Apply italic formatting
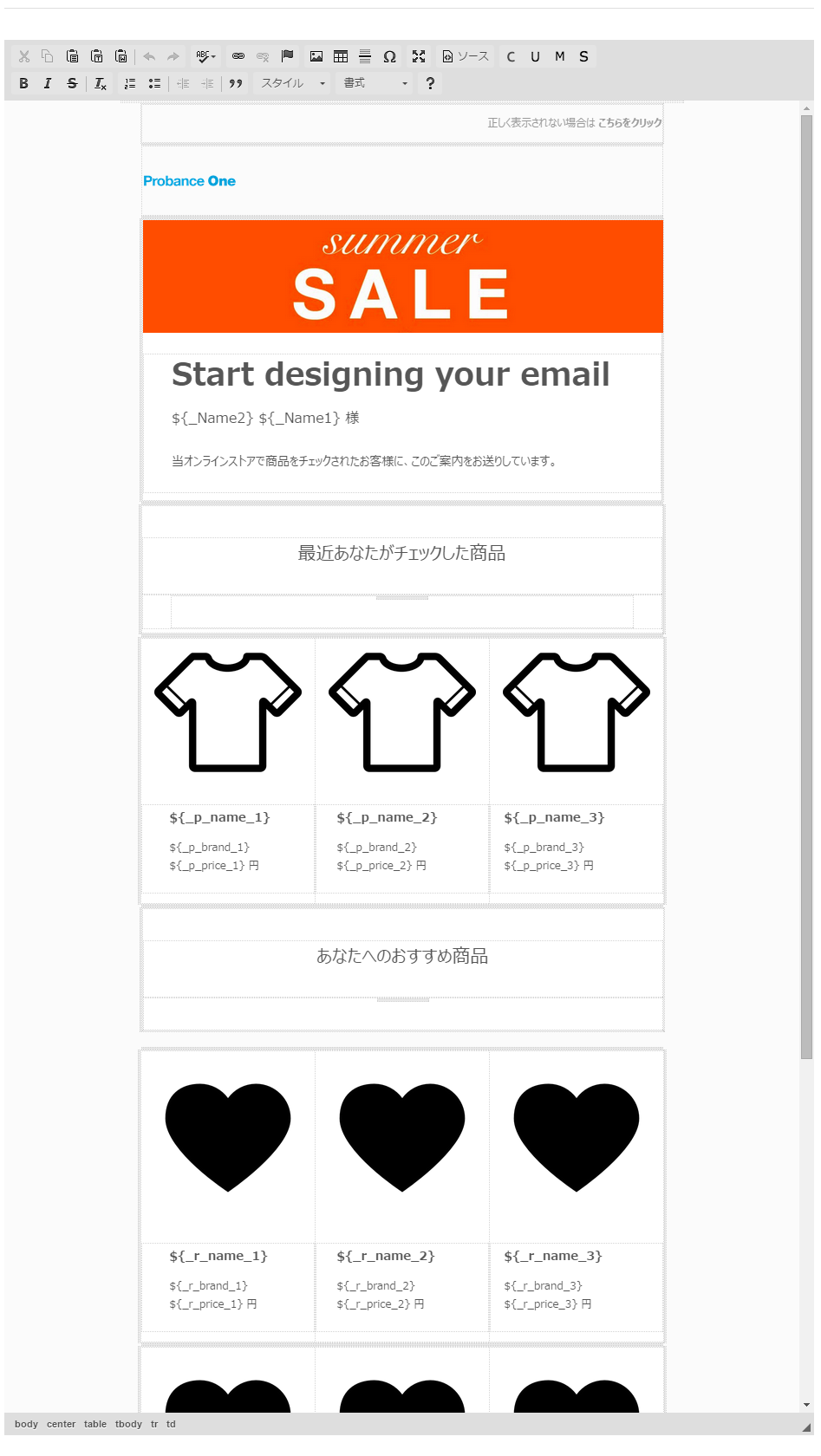 coord(48,83)
